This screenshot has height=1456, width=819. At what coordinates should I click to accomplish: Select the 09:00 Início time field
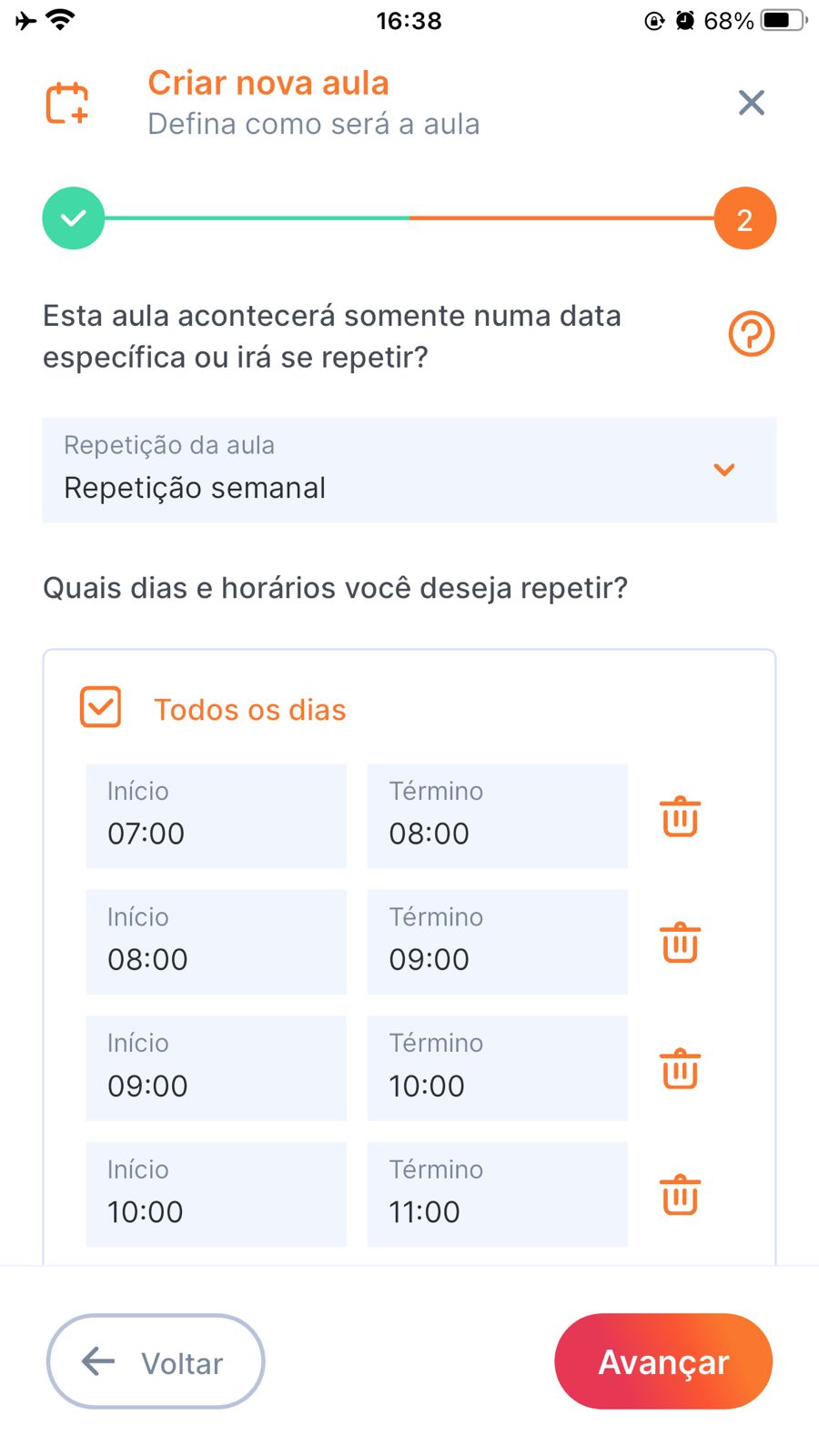click(216, 1068)
